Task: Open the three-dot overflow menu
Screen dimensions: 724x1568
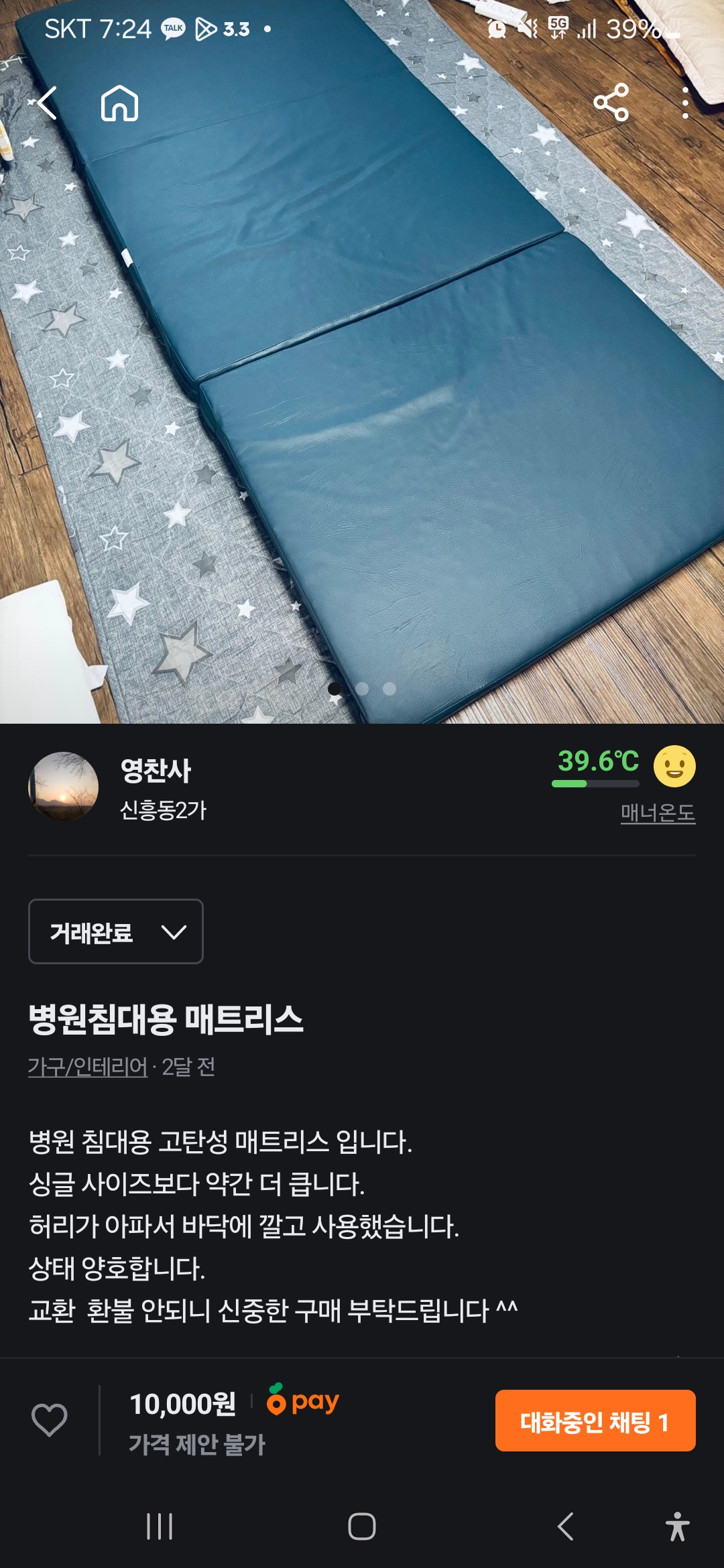Action: [x=684, y=103]
